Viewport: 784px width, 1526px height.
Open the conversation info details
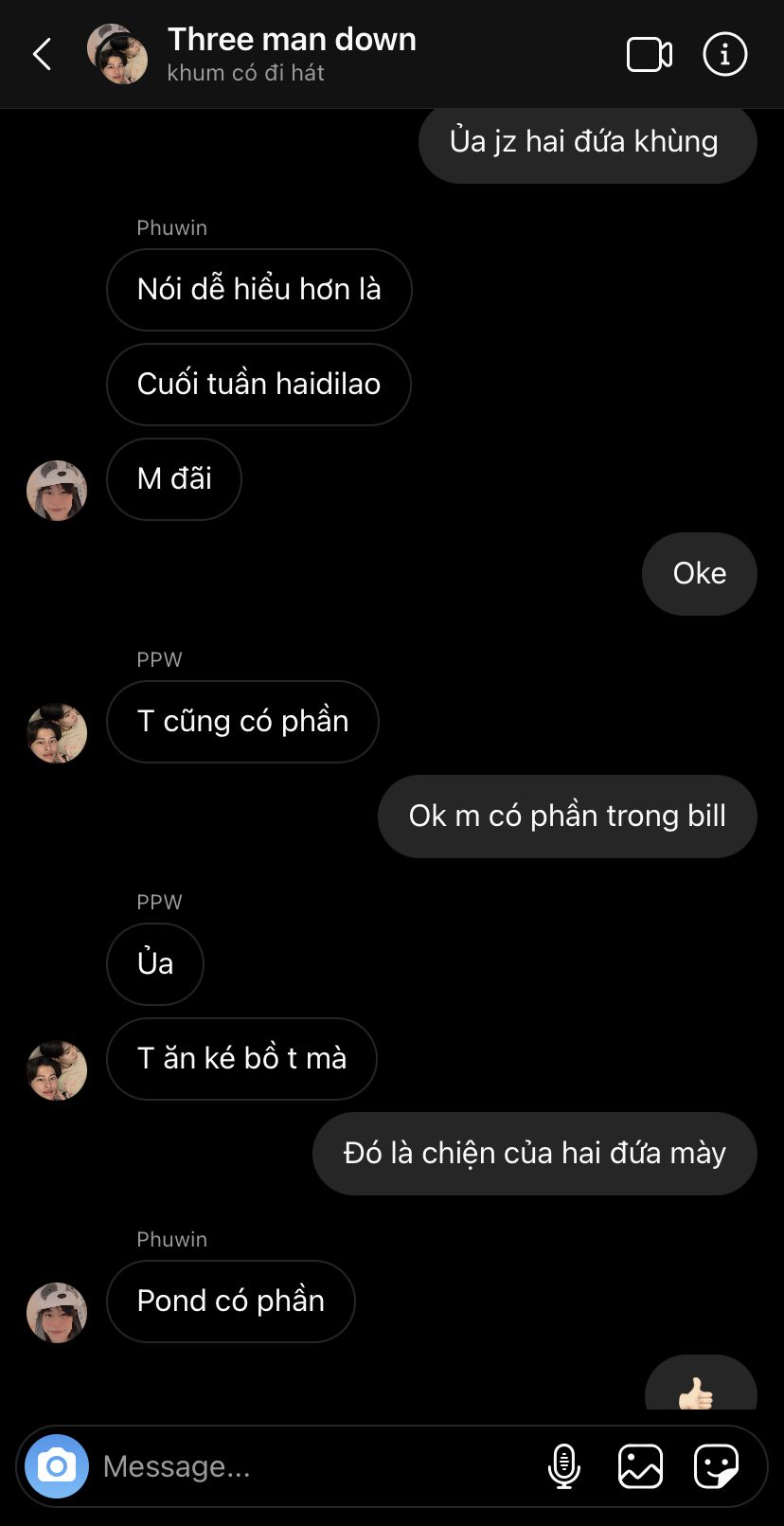tap(725, 55)
